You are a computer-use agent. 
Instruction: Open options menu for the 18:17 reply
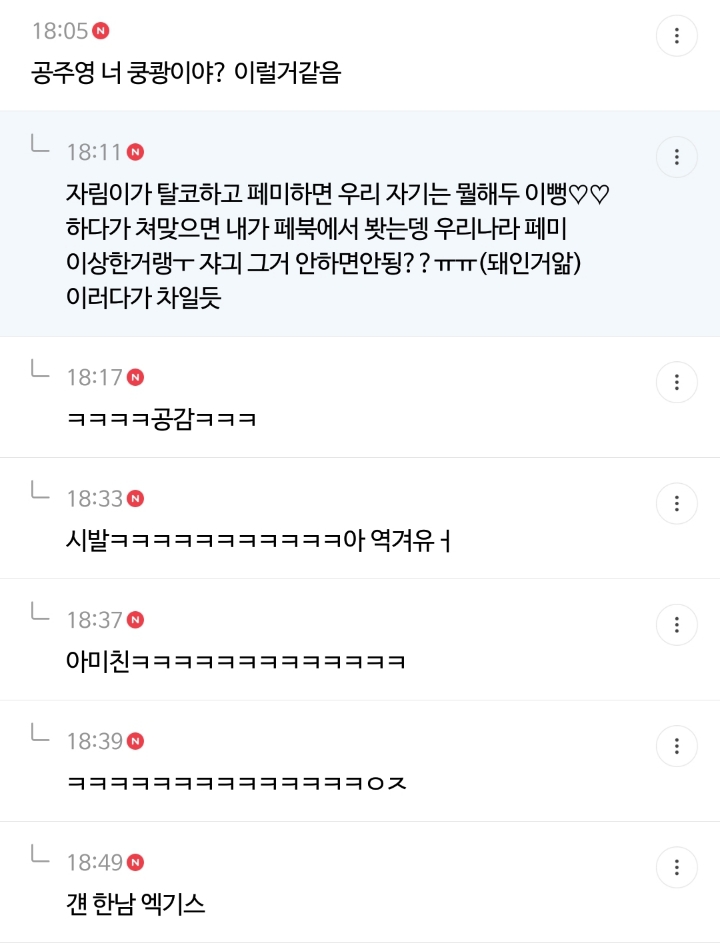click(677, 382)
